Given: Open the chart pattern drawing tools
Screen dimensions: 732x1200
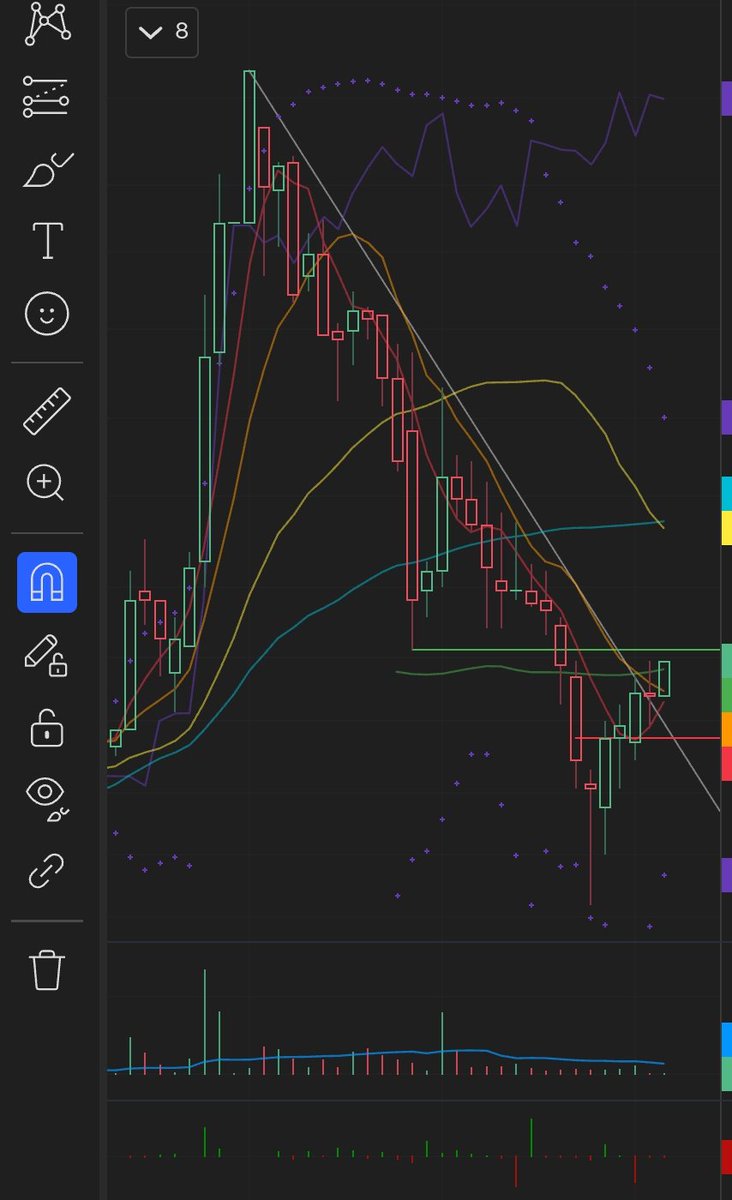Looking at the screenshot, I should (x=47, y=22).
